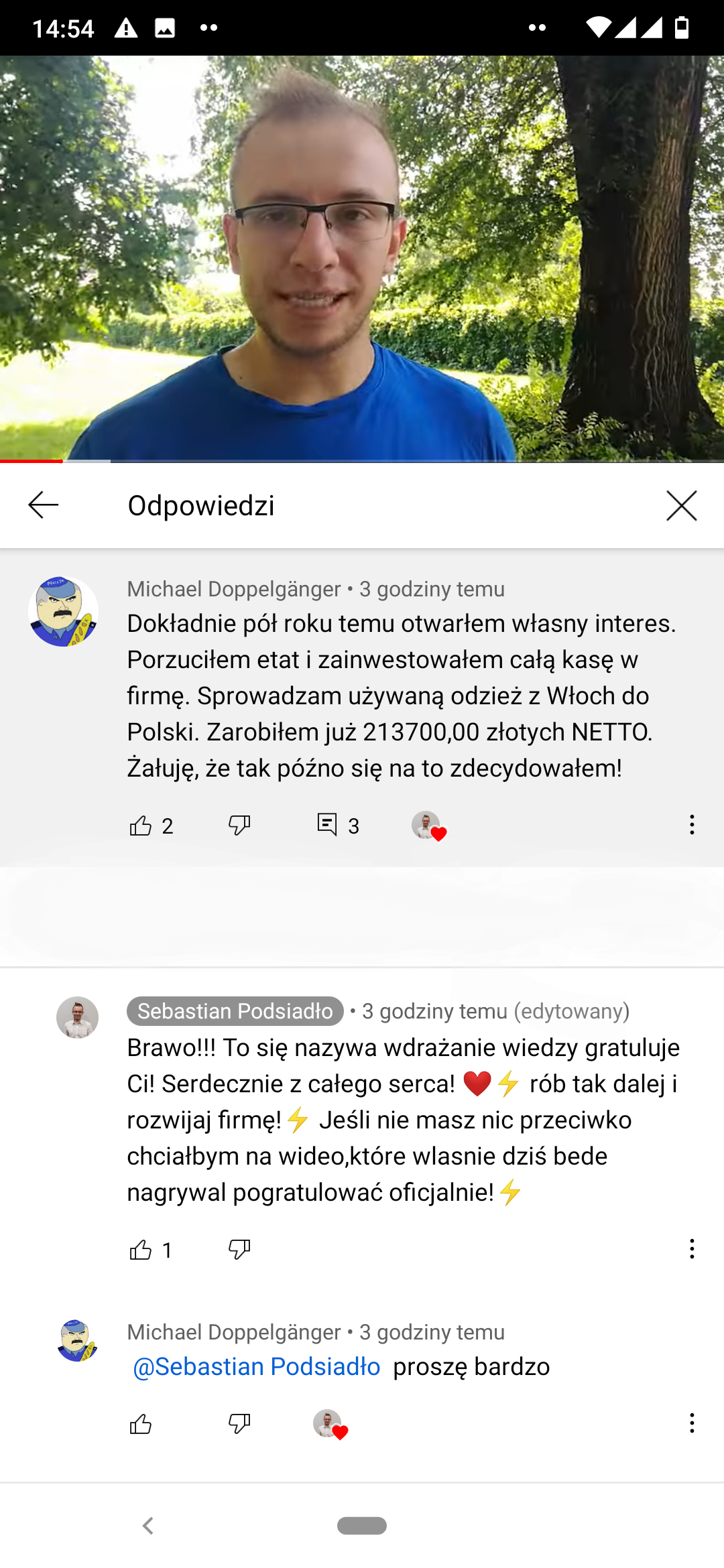Open overflow menu on 'proszę bardzo' reply

(x=692, y=1423)
